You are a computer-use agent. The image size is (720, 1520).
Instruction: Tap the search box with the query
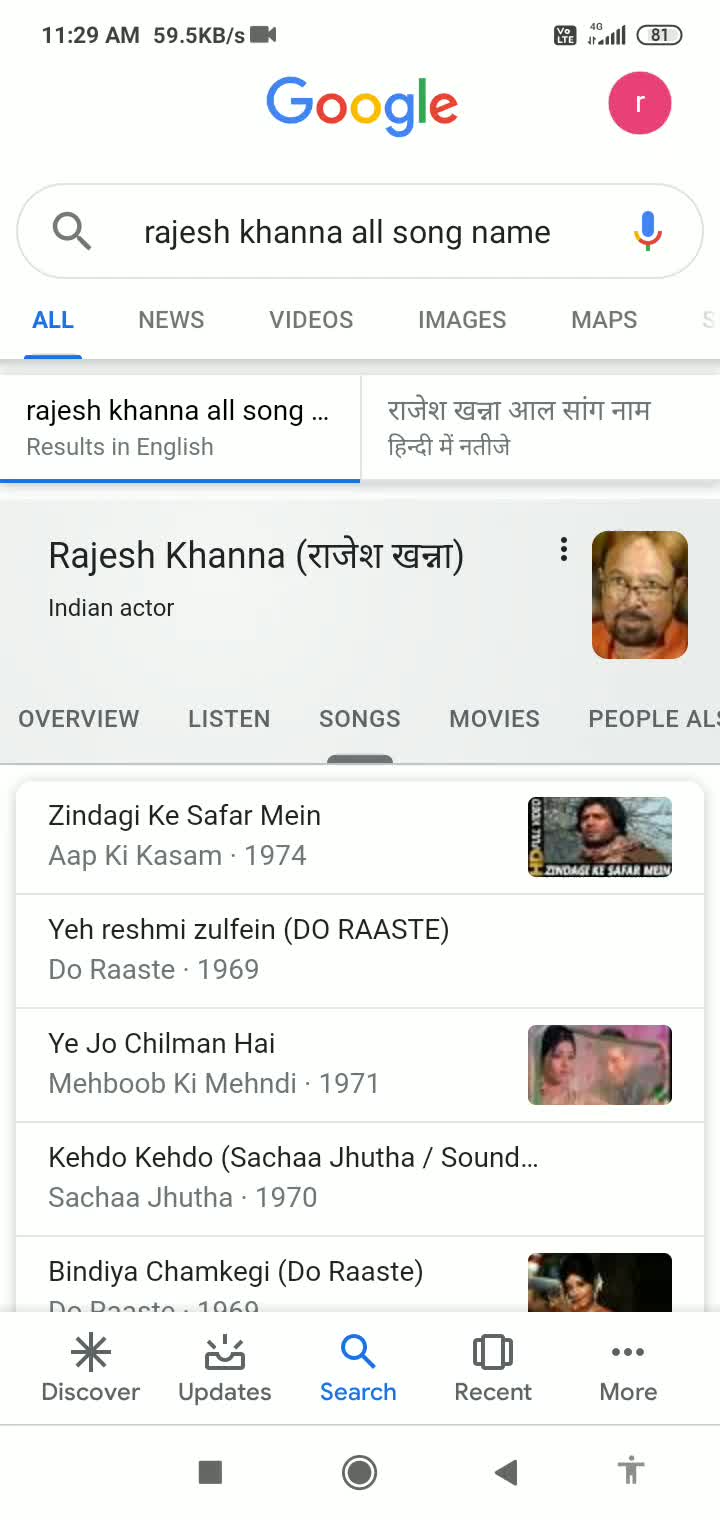coord(347,232)
